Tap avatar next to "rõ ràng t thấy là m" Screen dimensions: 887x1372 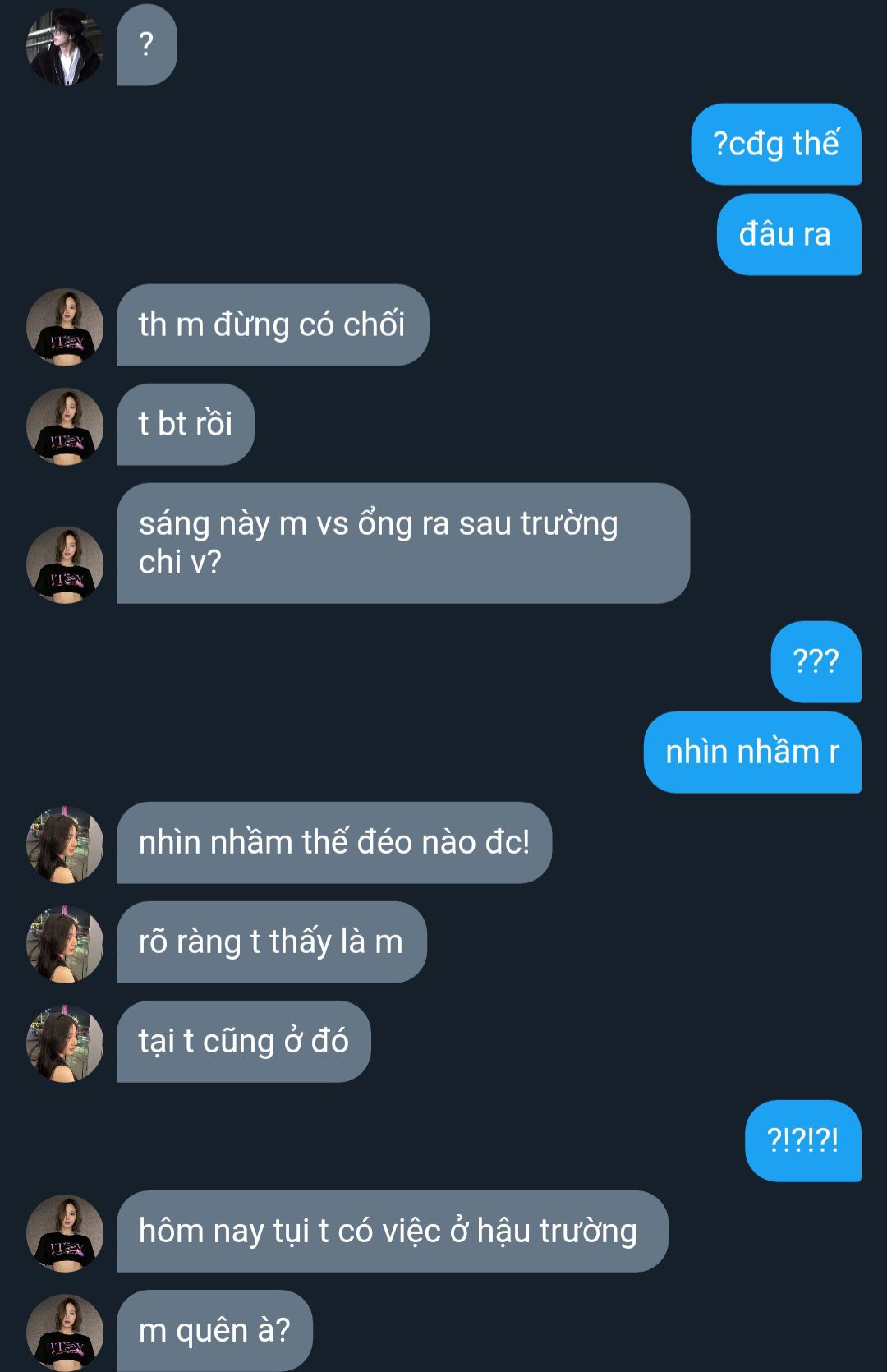point(65,944)
